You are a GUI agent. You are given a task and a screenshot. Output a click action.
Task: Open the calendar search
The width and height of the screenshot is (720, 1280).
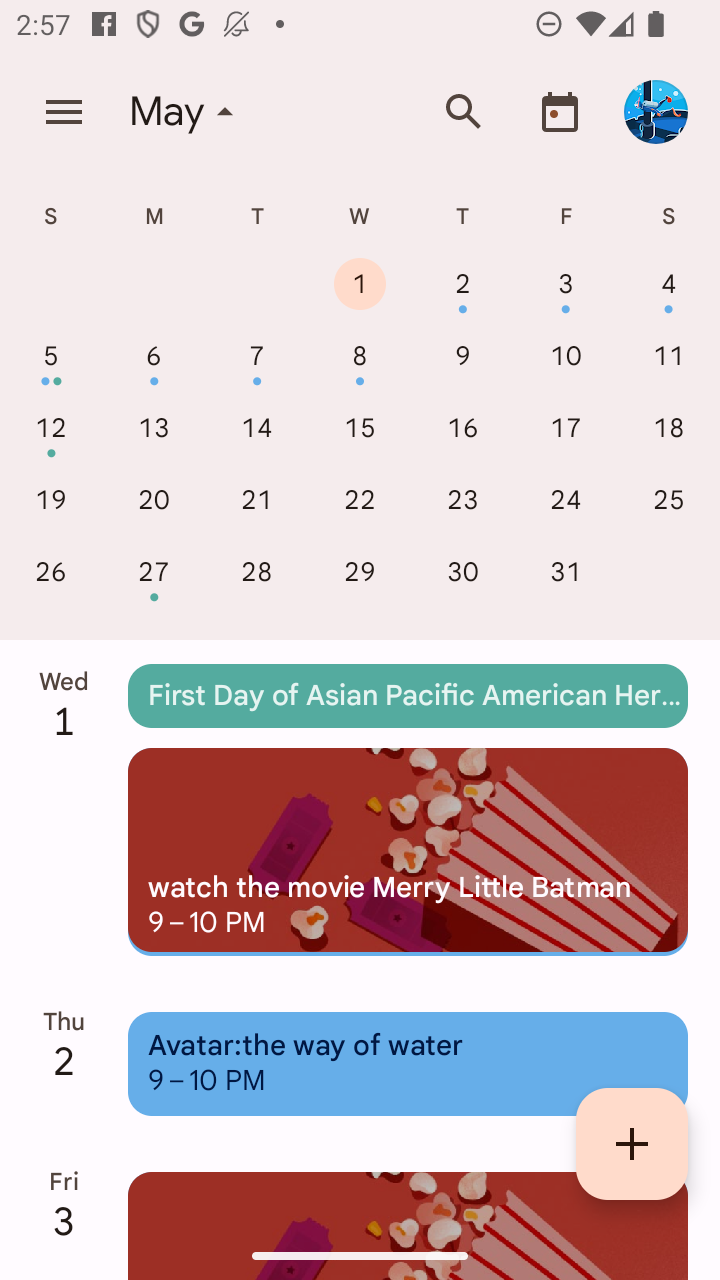click(x=463, y=112)
